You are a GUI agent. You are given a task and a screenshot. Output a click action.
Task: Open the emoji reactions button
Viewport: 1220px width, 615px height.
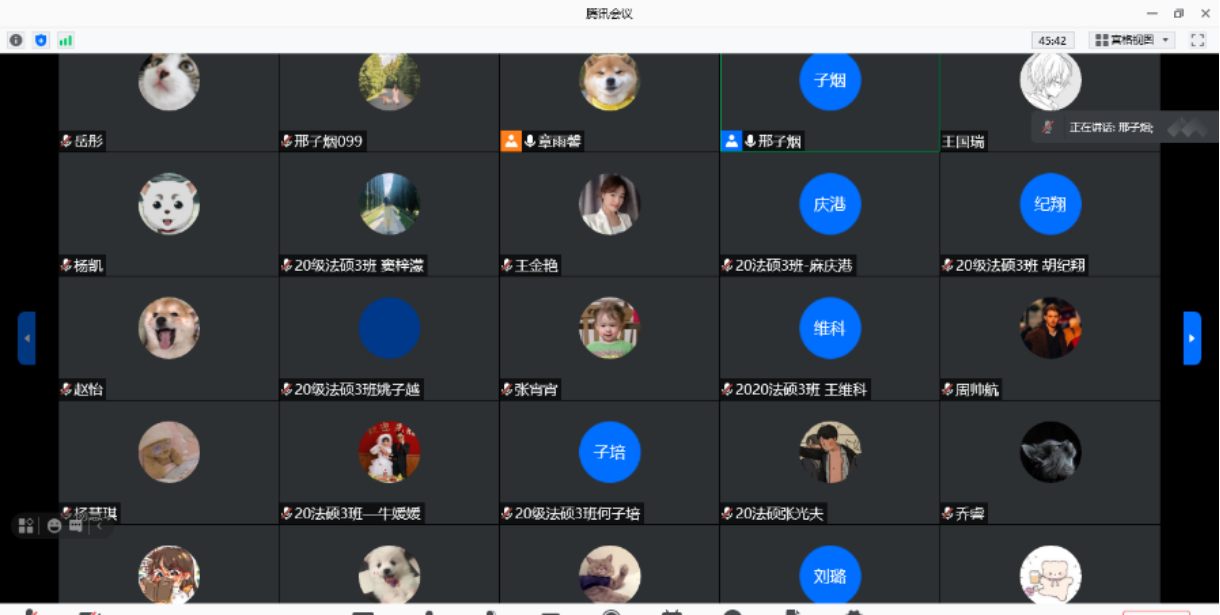[54, 526]
